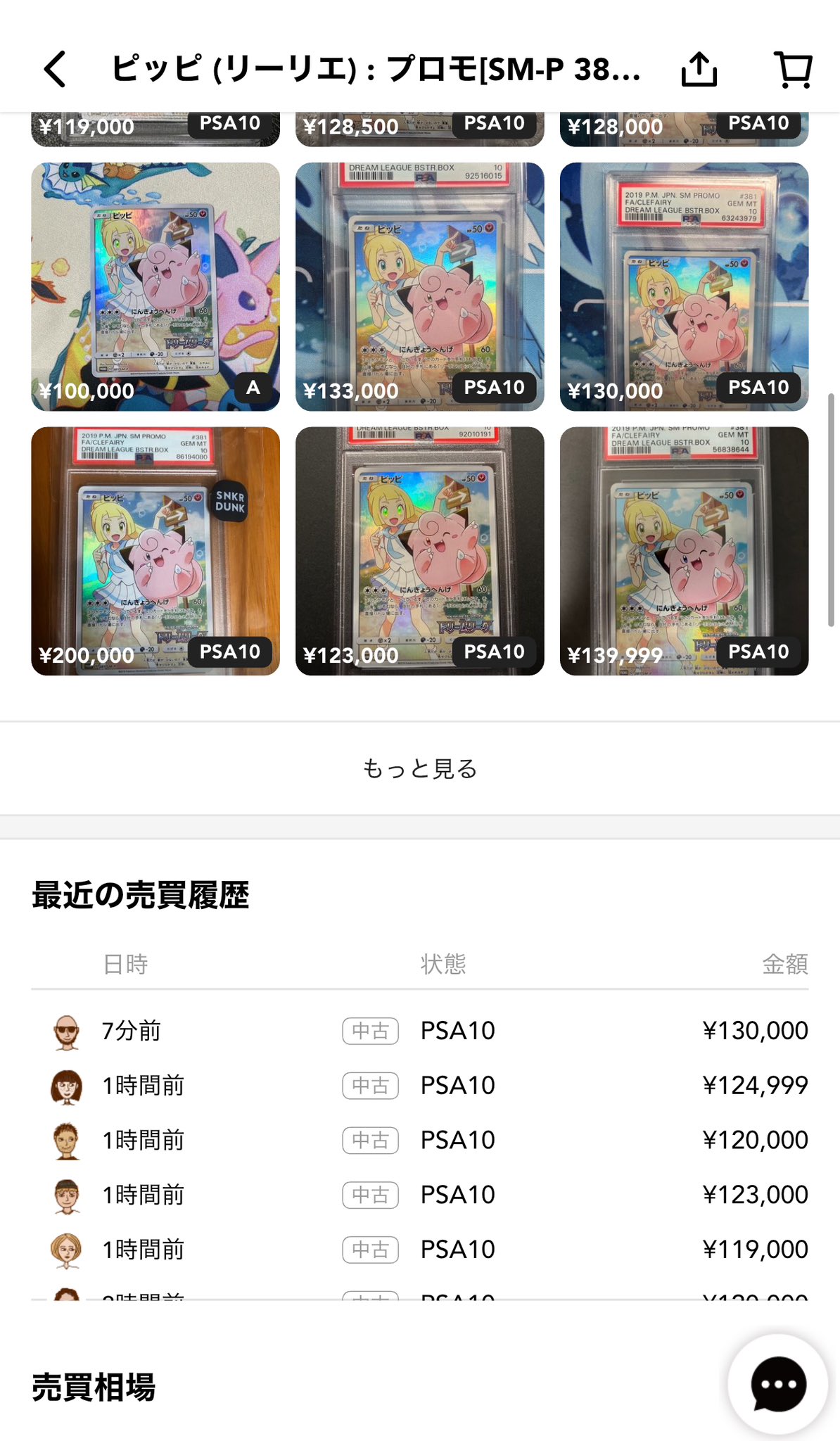This screenshot has height=1441, width=840.
Task: Open the chat support bubble
Action: tap(777, 1384)
